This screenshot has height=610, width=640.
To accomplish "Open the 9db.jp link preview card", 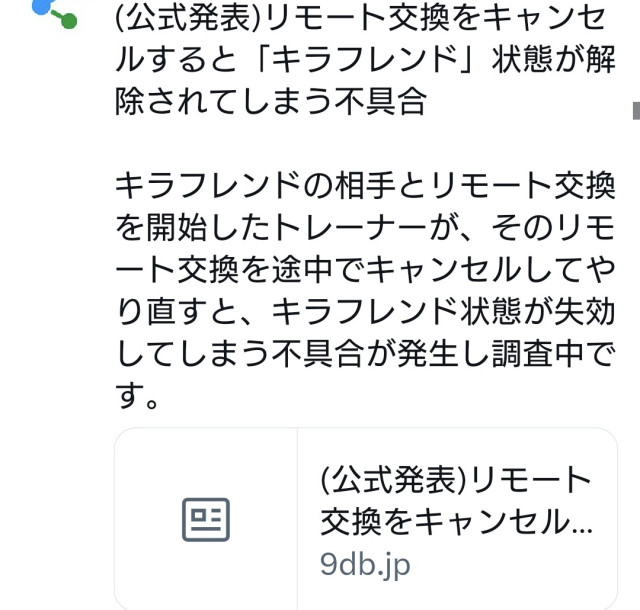I will (366, 519).
